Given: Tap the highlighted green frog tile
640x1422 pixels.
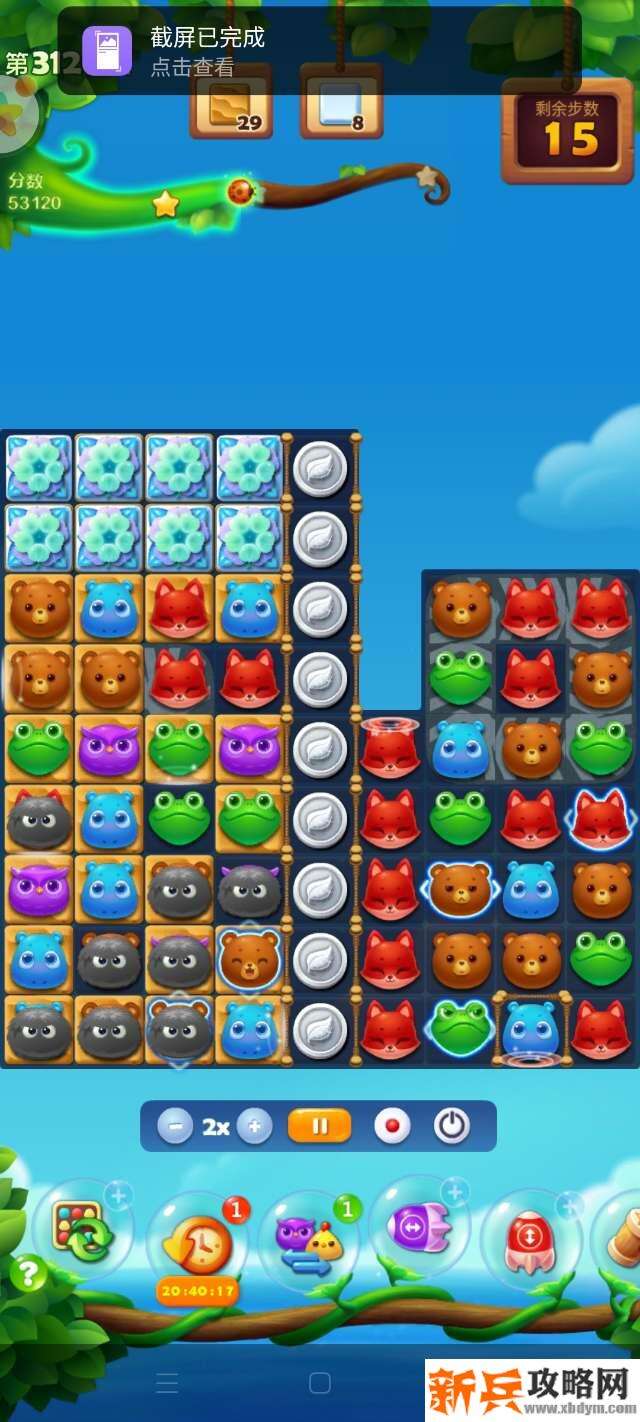Looking at the screenshot, I should [460, 1028].
